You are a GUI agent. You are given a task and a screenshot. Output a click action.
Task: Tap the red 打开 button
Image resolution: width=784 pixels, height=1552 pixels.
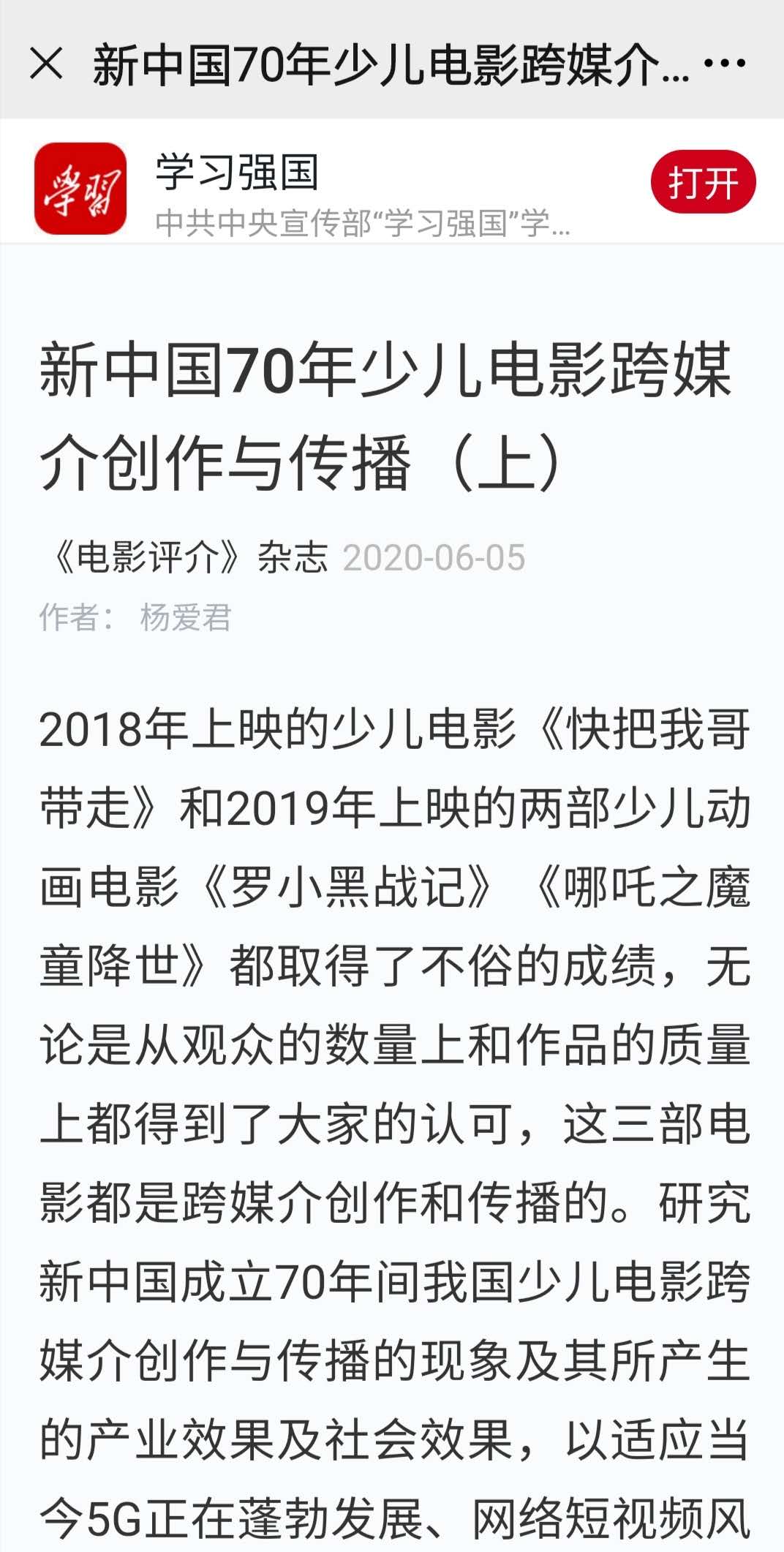coord(702,182)
